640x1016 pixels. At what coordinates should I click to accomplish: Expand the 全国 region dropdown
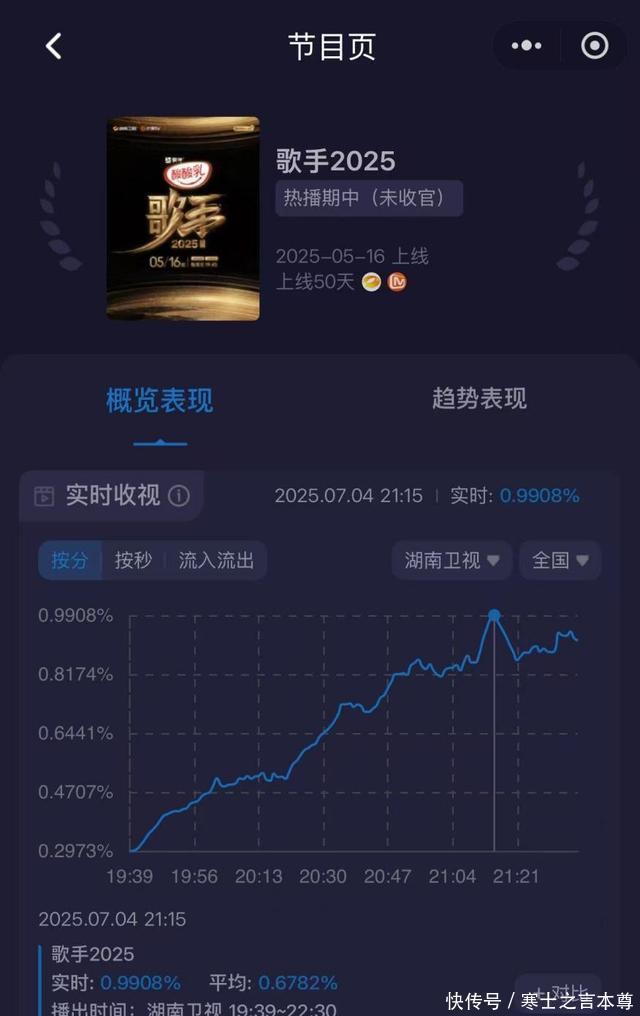click(x=560, y=560)
